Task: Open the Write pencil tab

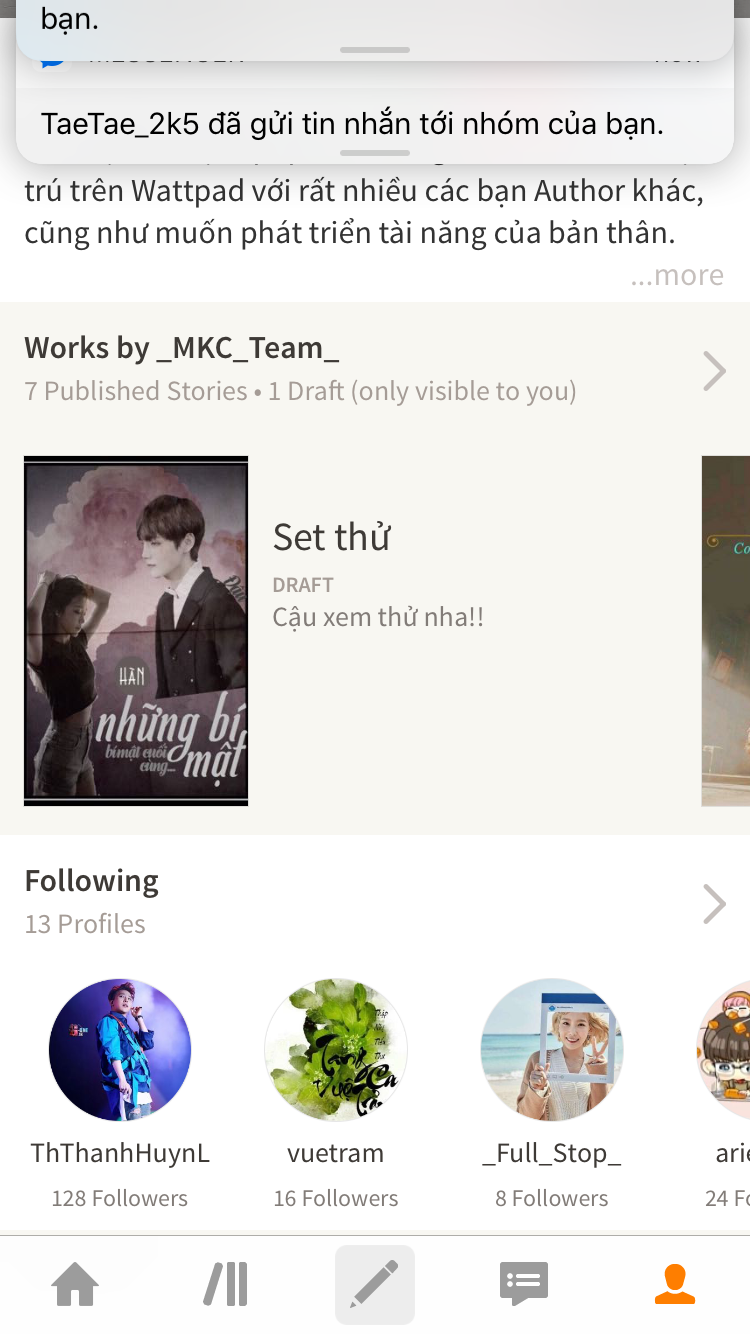Action: (x=375, y=1284)
